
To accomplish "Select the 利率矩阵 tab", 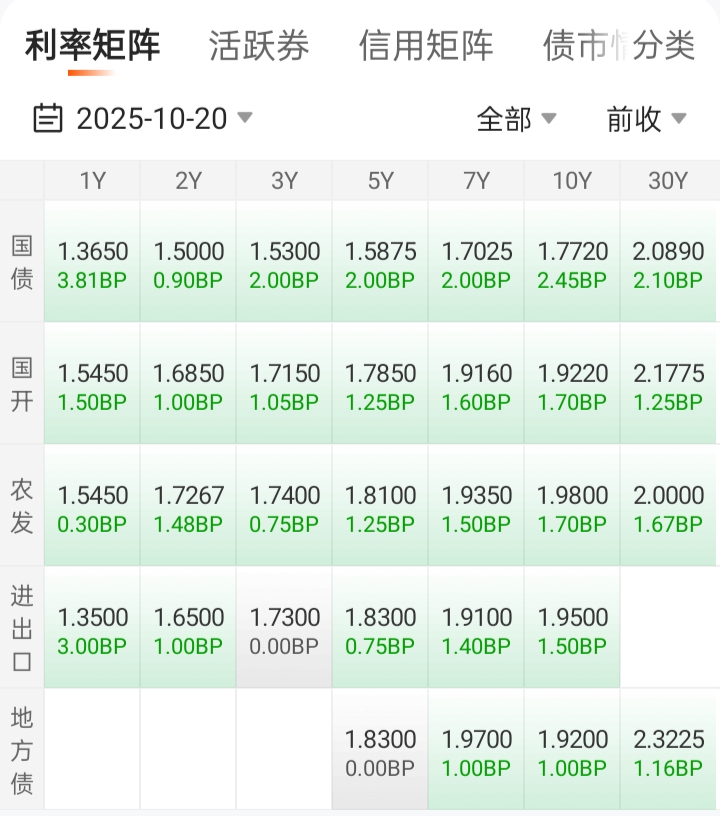I will tap(92, 46).
